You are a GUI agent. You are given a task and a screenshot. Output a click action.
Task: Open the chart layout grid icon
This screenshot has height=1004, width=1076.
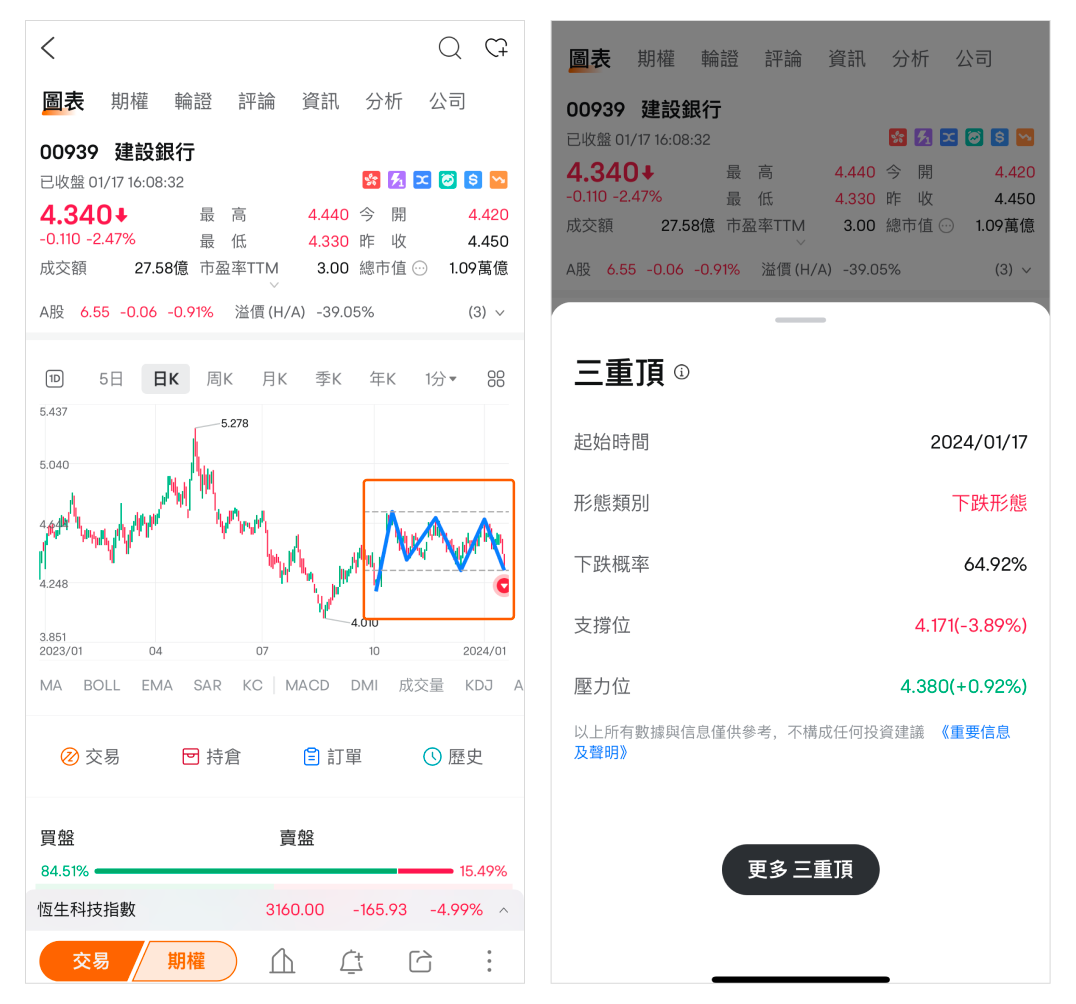[x=496, y=379]
